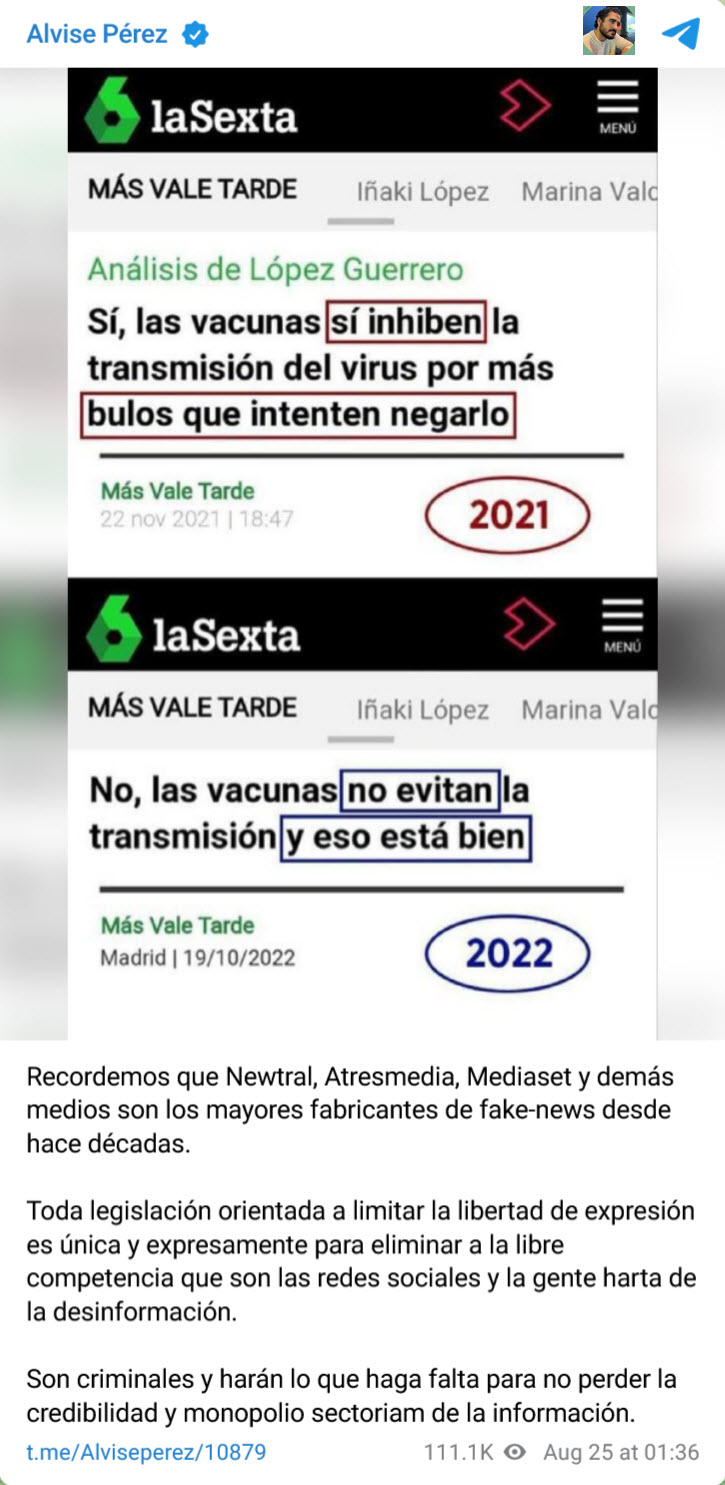The height and width of the screenshot is (1485, 725).
Task: Open the post in Telegram via the plane icon
Action: [681, 33]
